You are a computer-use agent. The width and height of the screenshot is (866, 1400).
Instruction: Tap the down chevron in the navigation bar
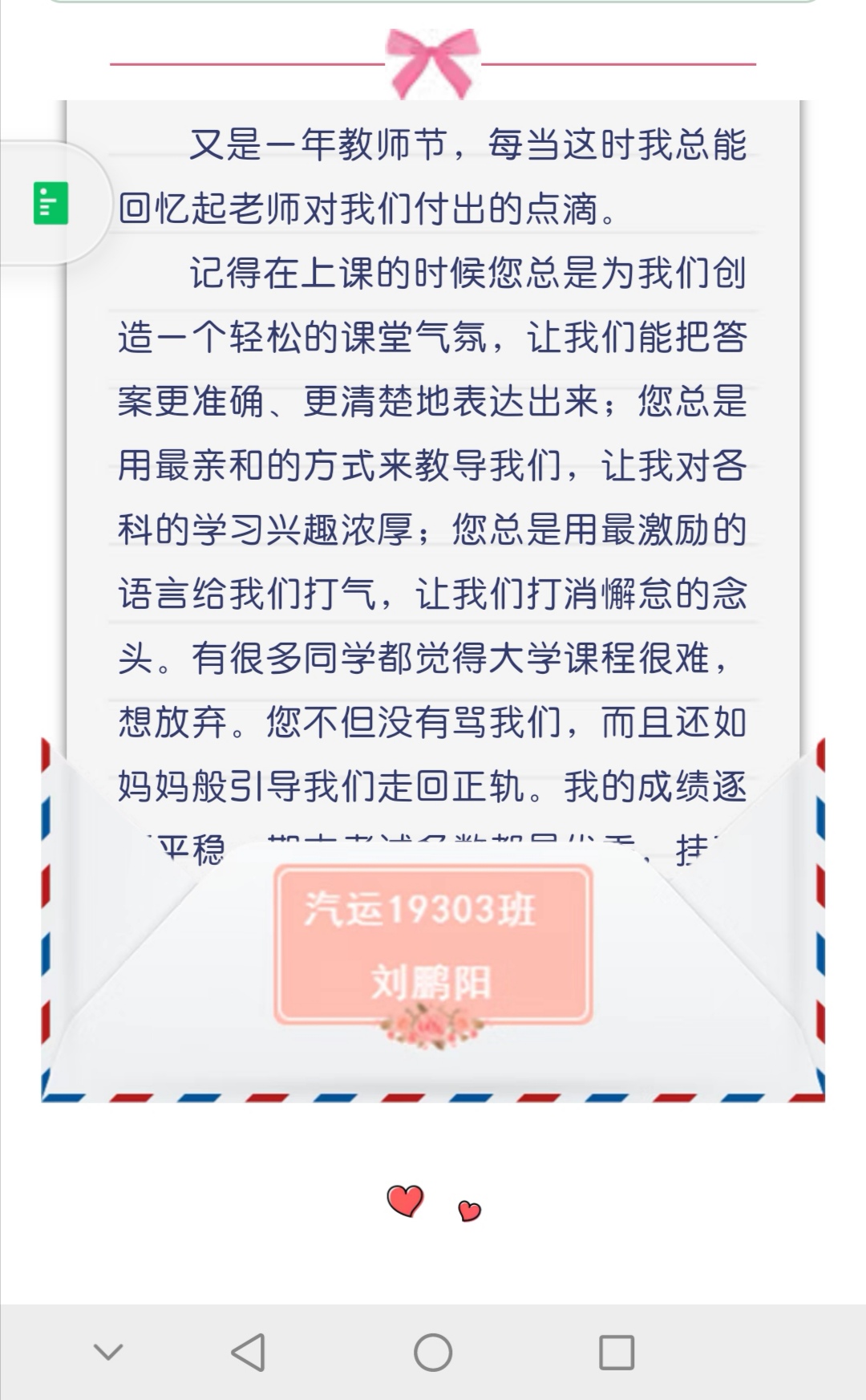click(x=108, y=1353)
